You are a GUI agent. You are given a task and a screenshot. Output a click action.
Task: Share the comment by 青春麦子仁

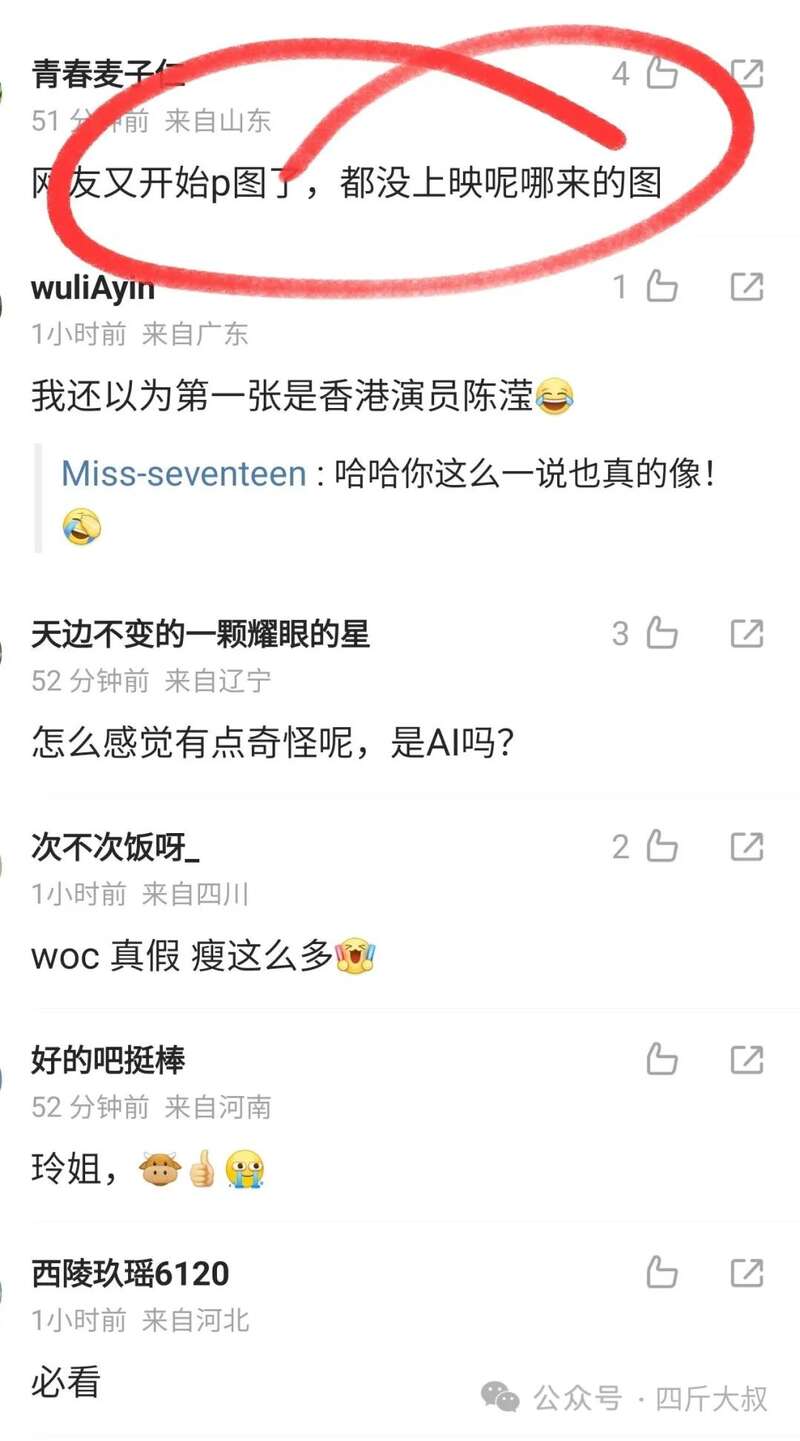[746, 73]
